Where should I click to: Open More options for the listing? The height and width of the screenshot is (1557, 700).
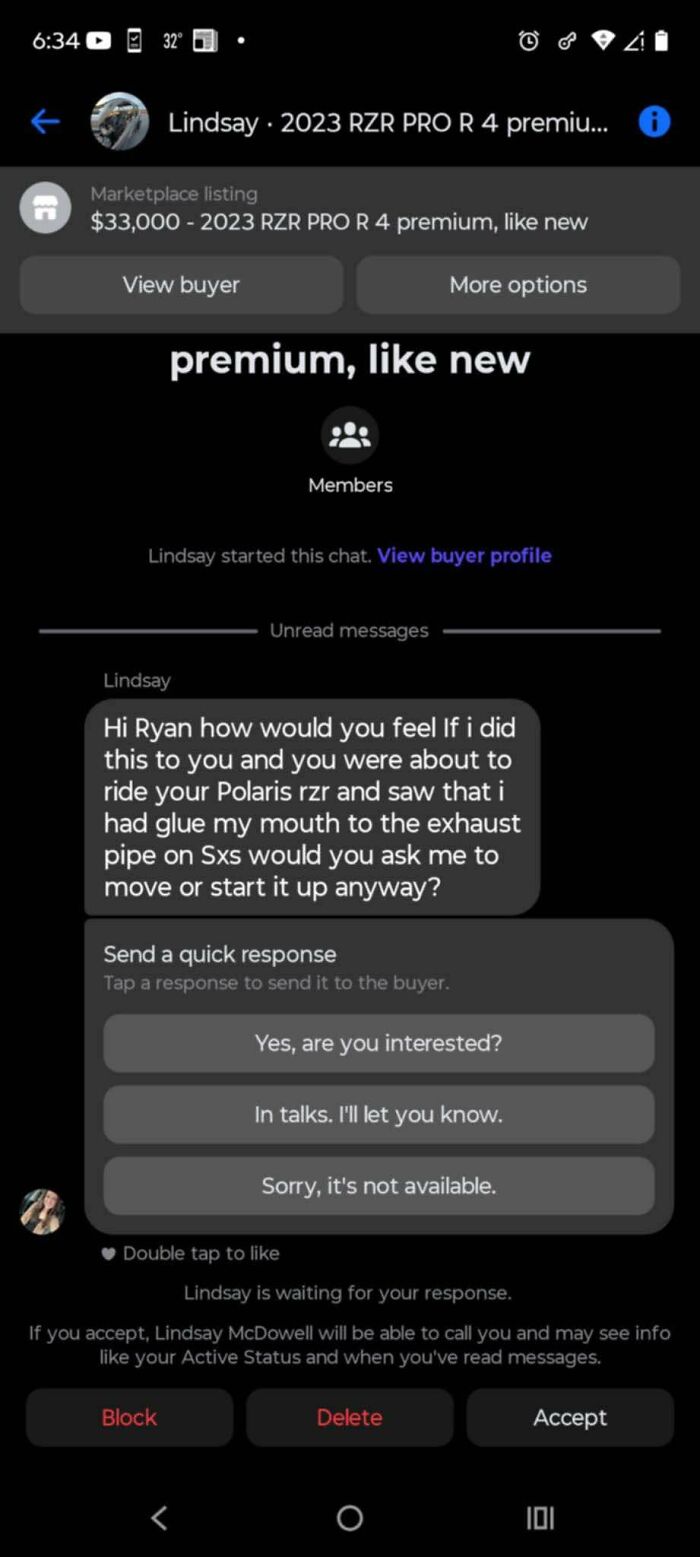[x=518, y=285]
